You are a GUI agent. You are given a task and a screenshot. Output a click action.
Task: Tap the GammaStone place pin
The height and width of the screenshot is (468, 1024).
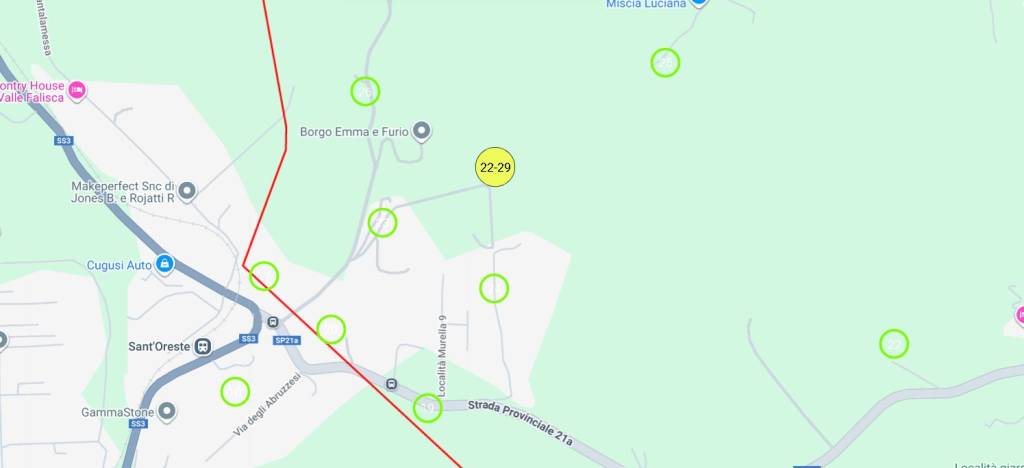point(167,411)
